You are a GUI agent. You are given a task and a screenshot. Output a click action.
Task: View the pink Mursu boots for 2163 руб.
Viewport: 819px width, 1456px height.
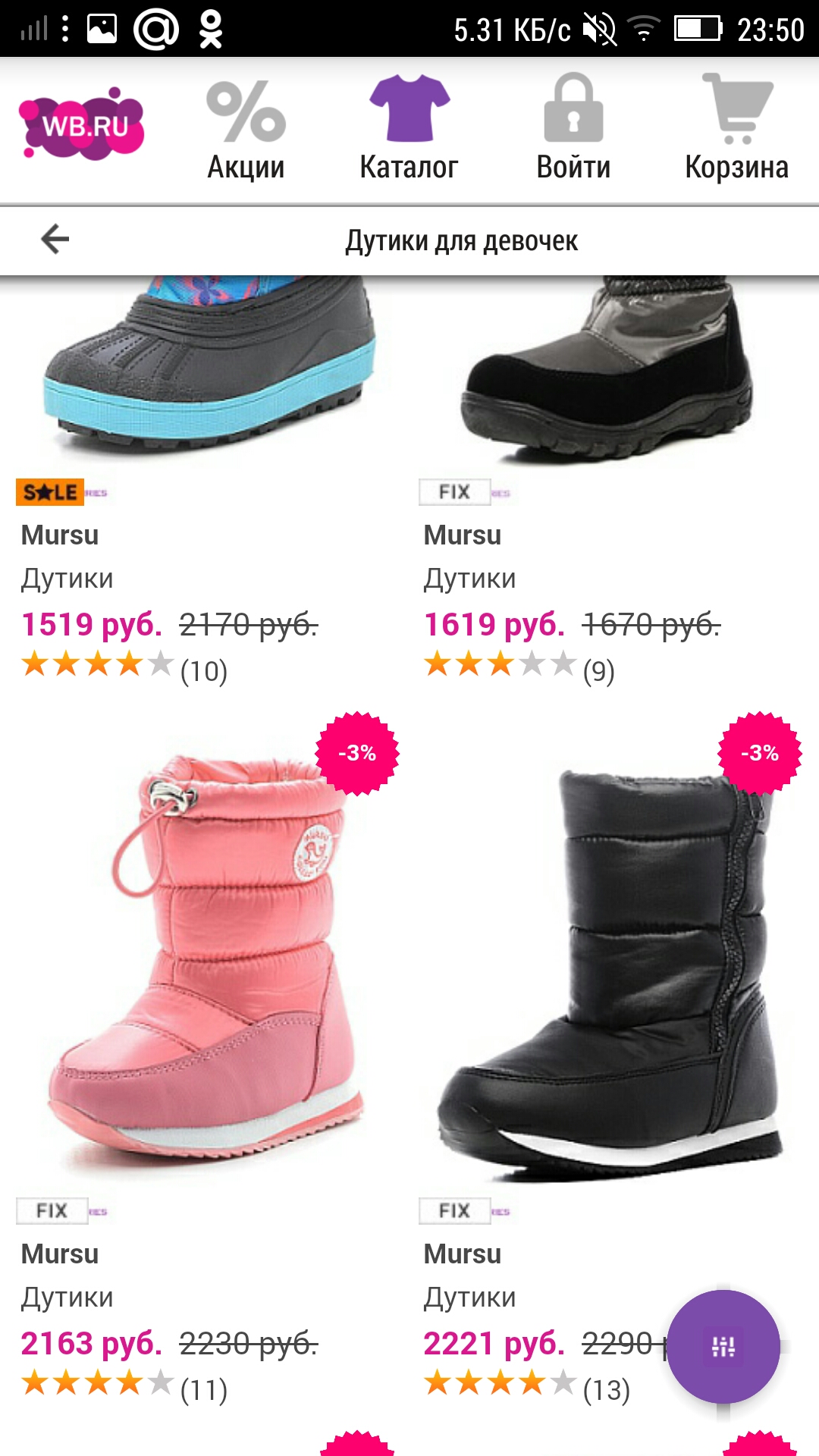pyautogui.click(x=205, y=1058)
